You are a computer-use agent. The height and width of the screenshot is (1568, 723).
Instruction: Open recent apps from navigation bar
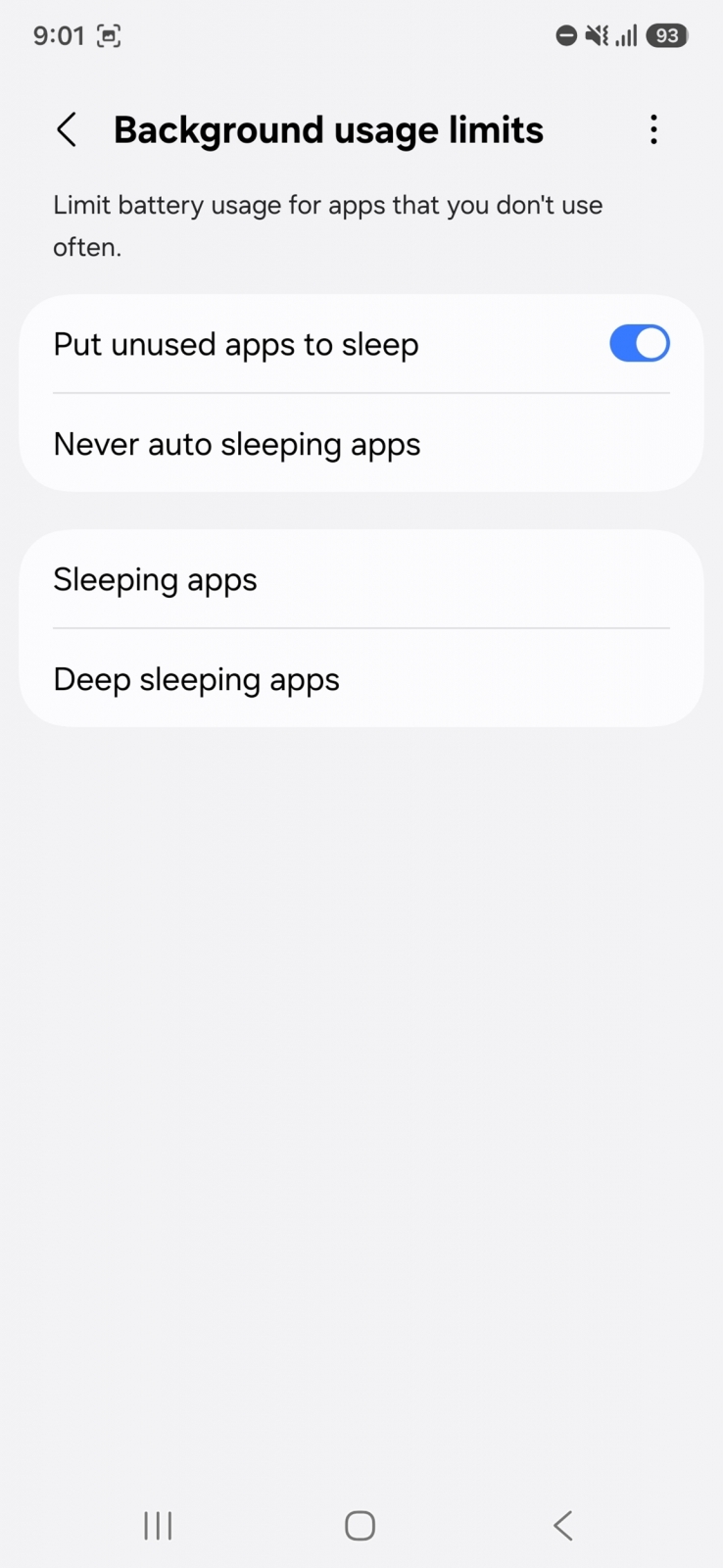(x=158, y=1525)
